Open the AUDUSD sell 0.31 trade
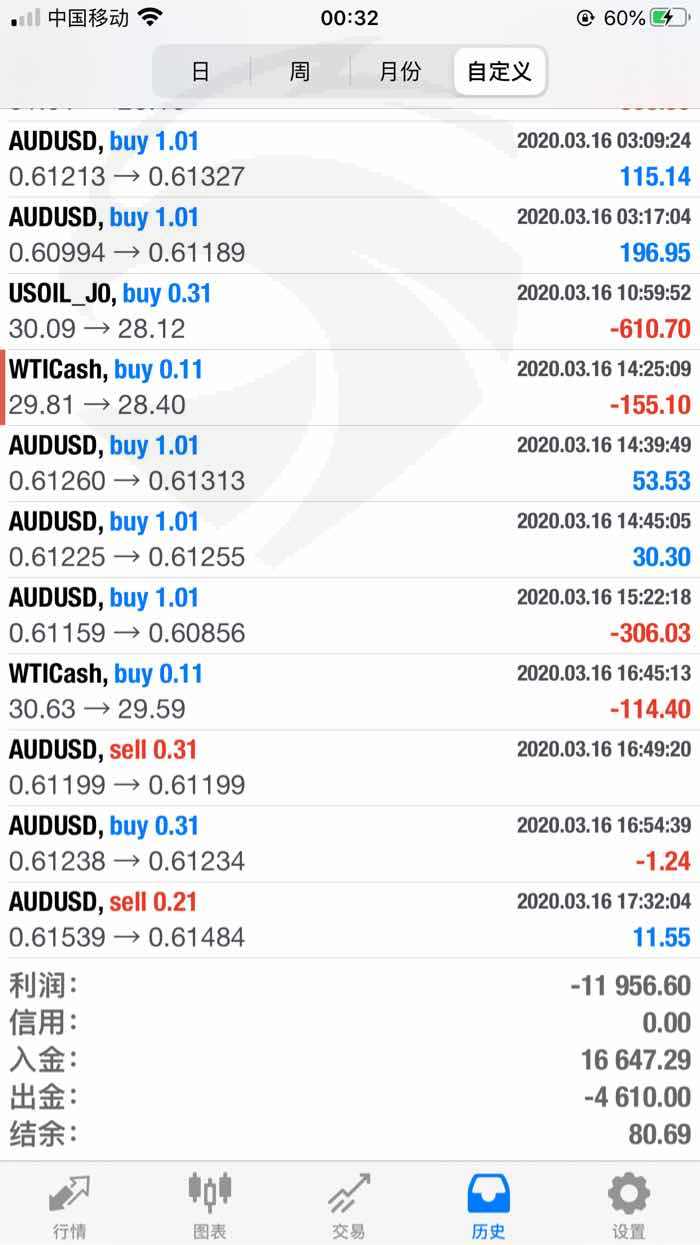 (x=350, y=767)
